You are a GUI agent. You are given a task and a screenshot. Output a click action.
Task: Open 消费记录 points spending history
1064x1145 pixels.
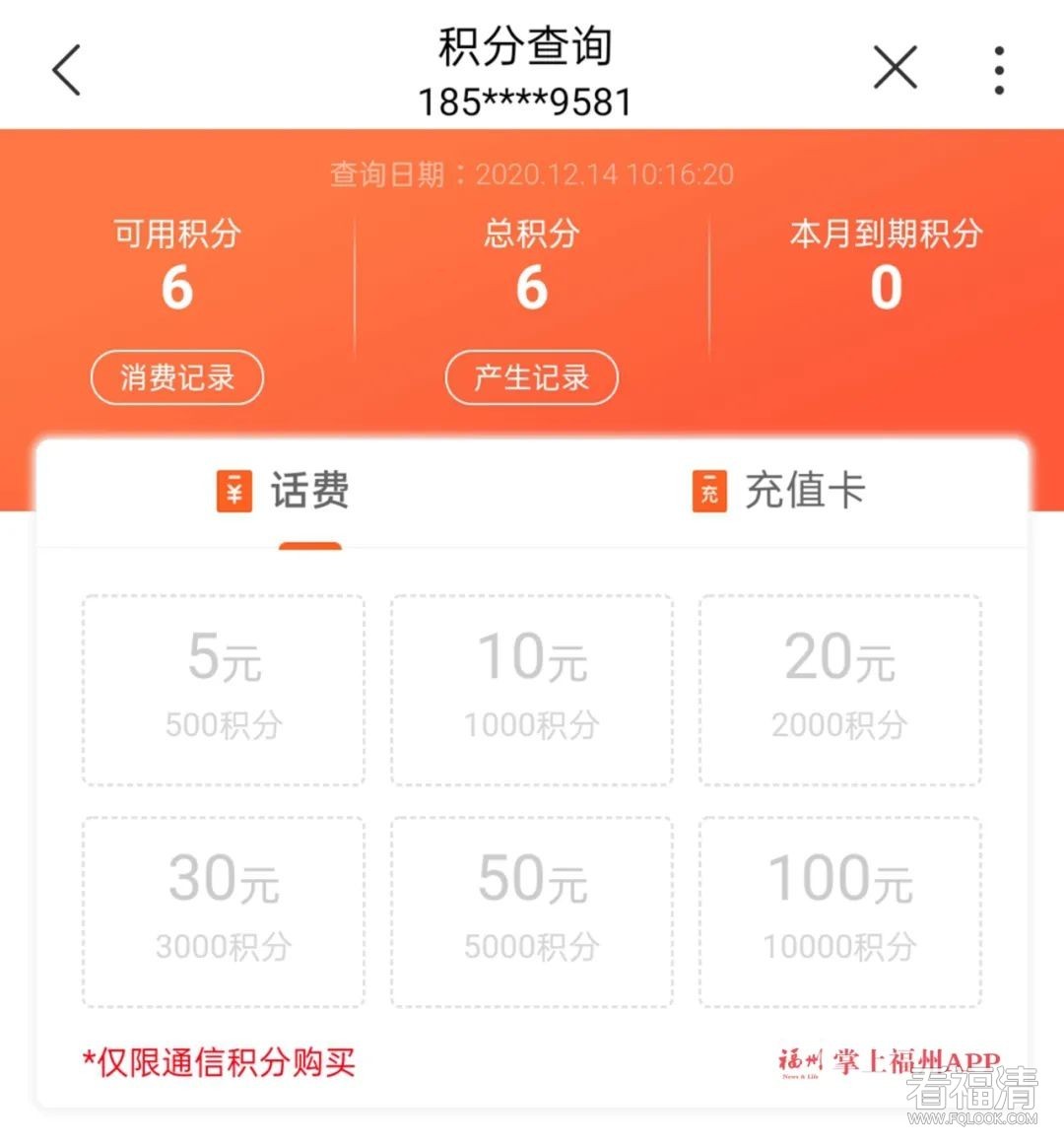[177, 377]
